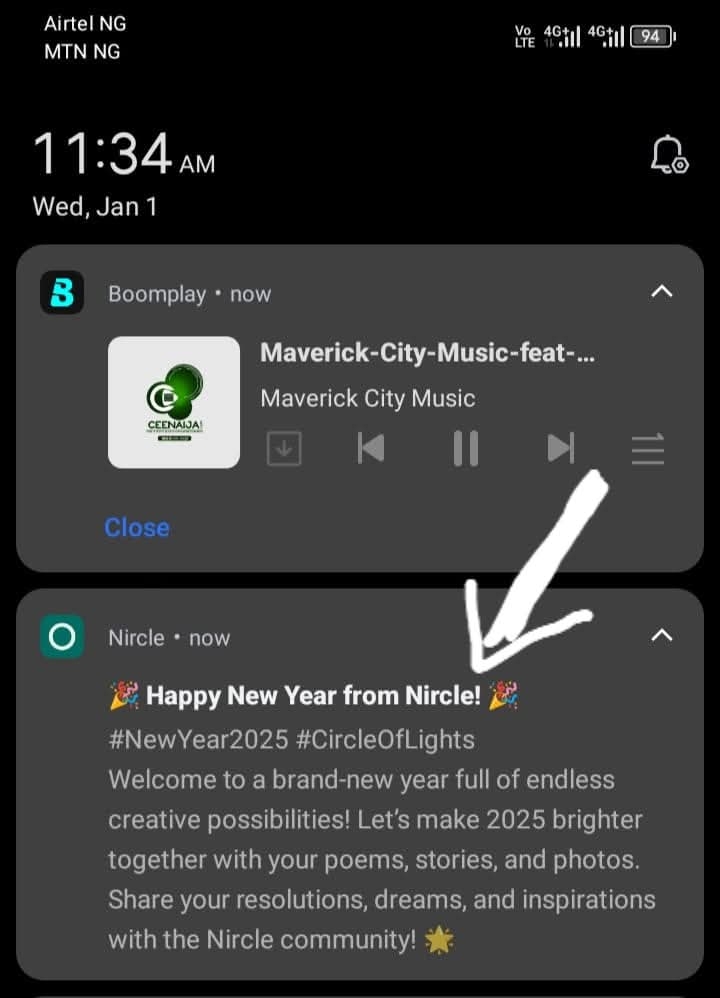
Task: Pause the Maverick City Music song
Action: [x=465, y=449]
